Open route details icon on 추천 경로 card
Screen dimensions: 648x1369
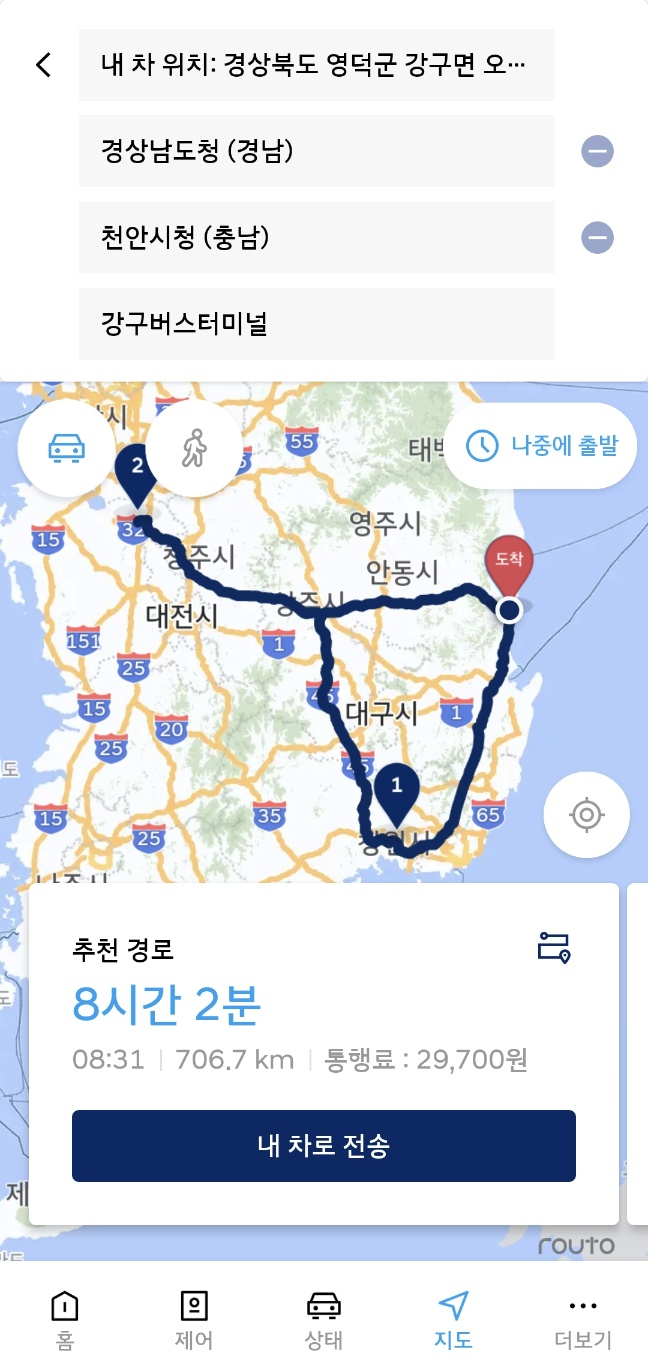554,947
